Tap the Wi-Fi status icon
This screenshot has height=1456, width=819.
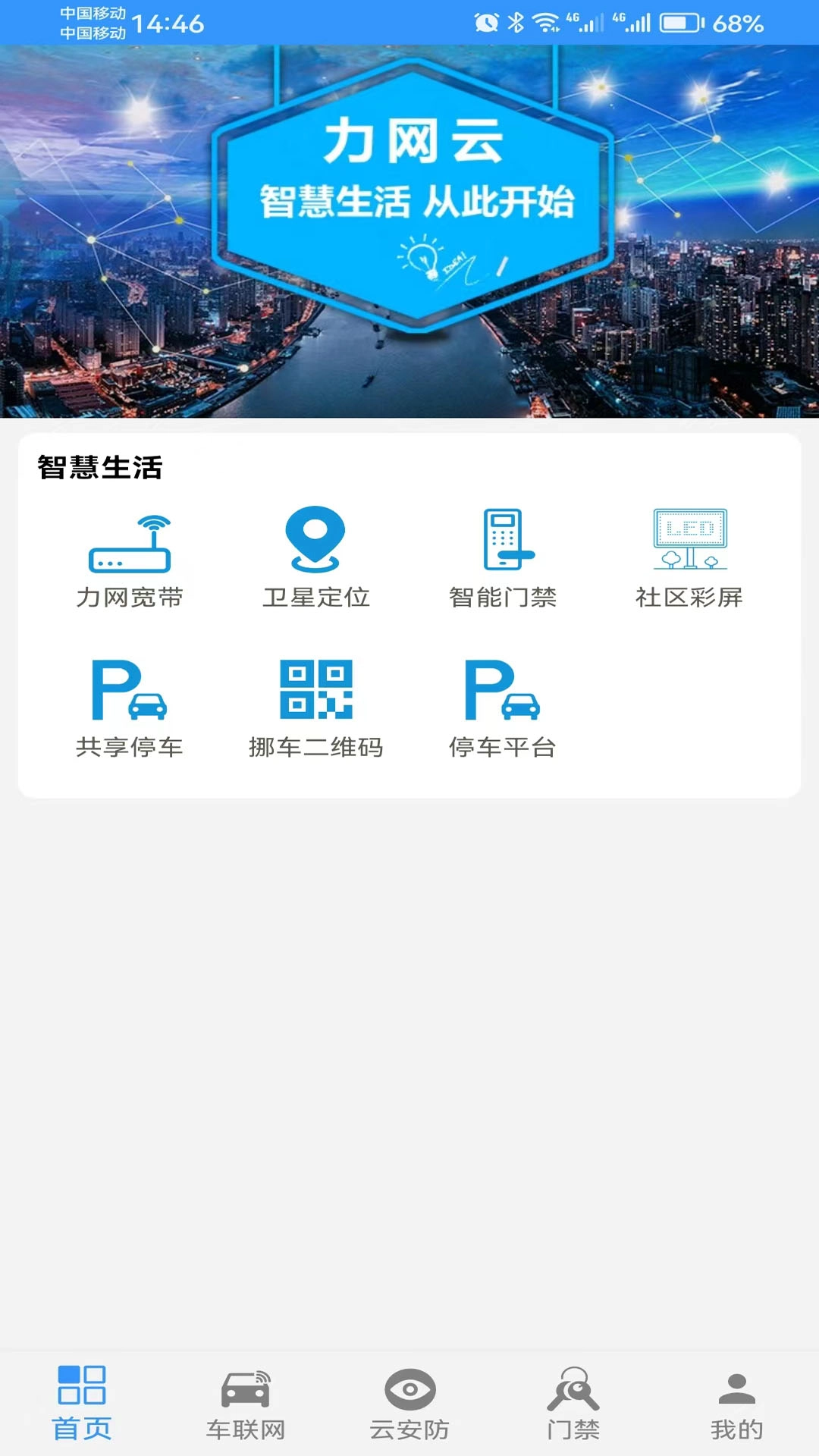pyautogui.click(x=548, y=22)
